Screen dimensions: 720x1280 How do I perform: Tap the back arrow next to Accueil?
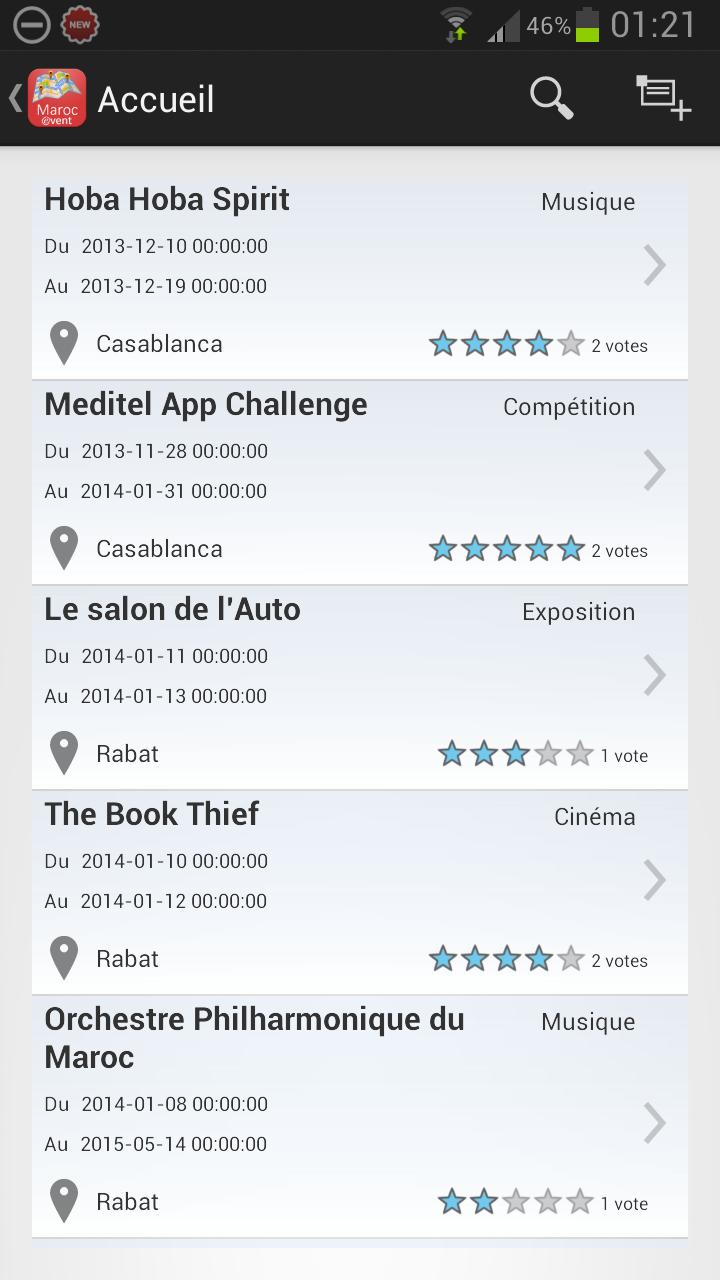point(13,97)
